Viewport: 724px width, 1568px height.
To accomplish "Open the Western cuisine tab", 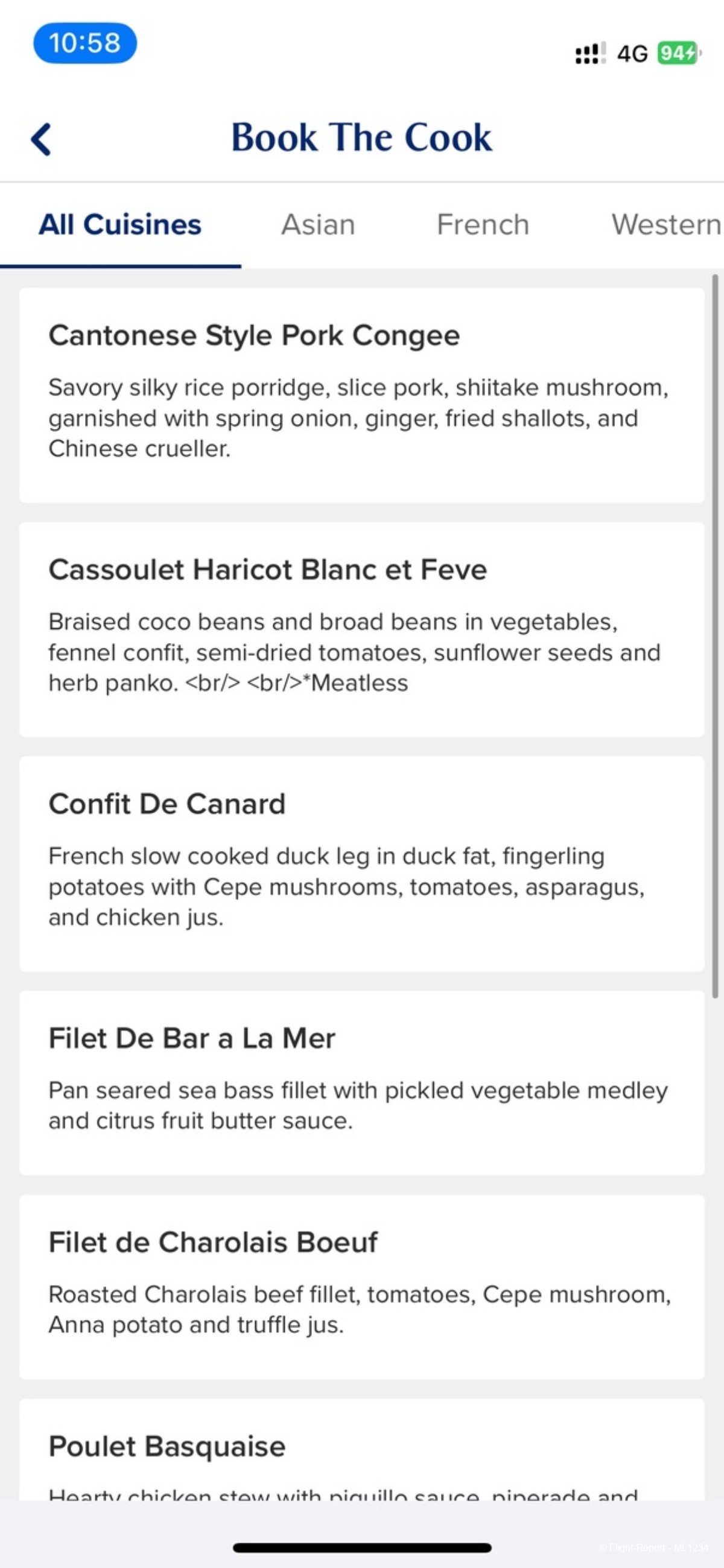I will point(667,224).
